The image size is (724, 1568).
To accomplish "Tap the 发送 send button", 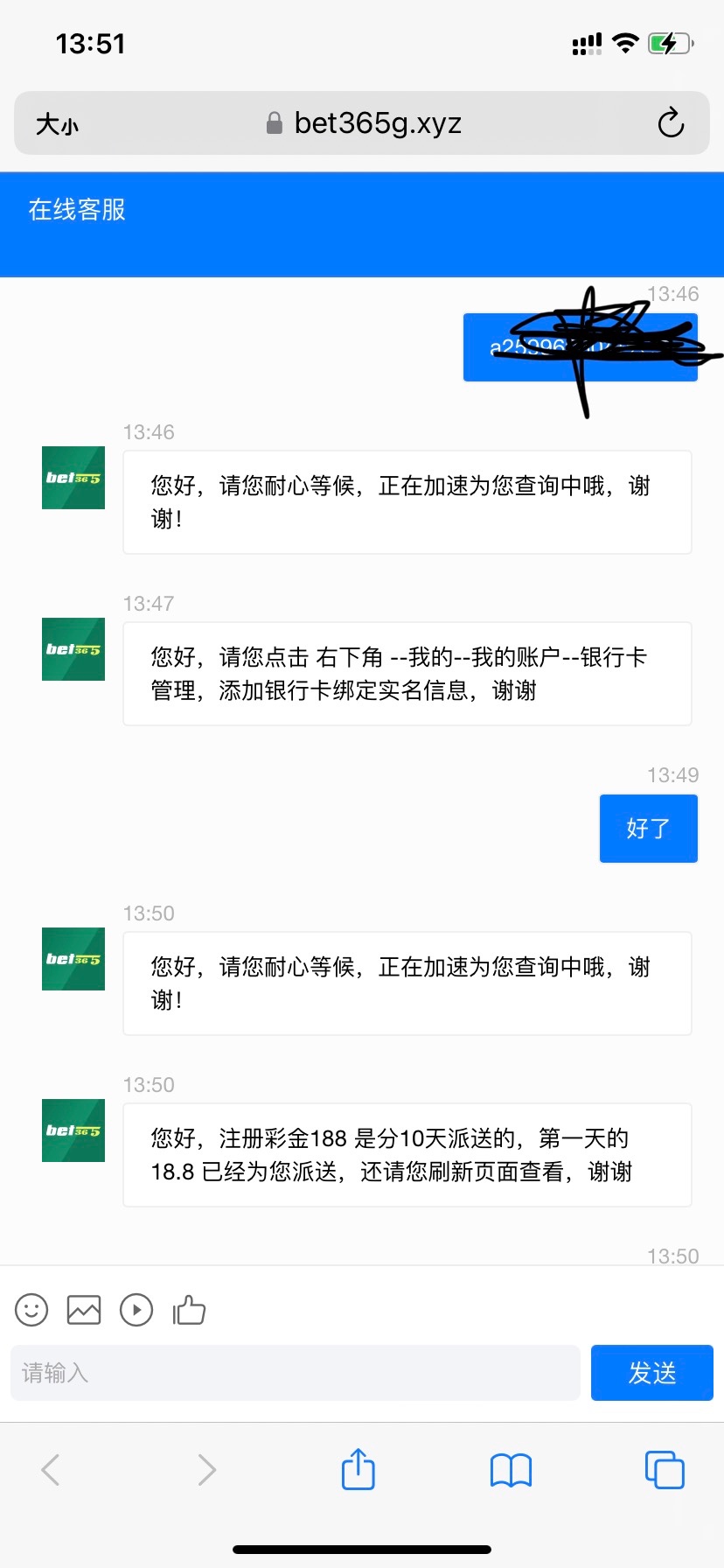I will pos(652,1373).
